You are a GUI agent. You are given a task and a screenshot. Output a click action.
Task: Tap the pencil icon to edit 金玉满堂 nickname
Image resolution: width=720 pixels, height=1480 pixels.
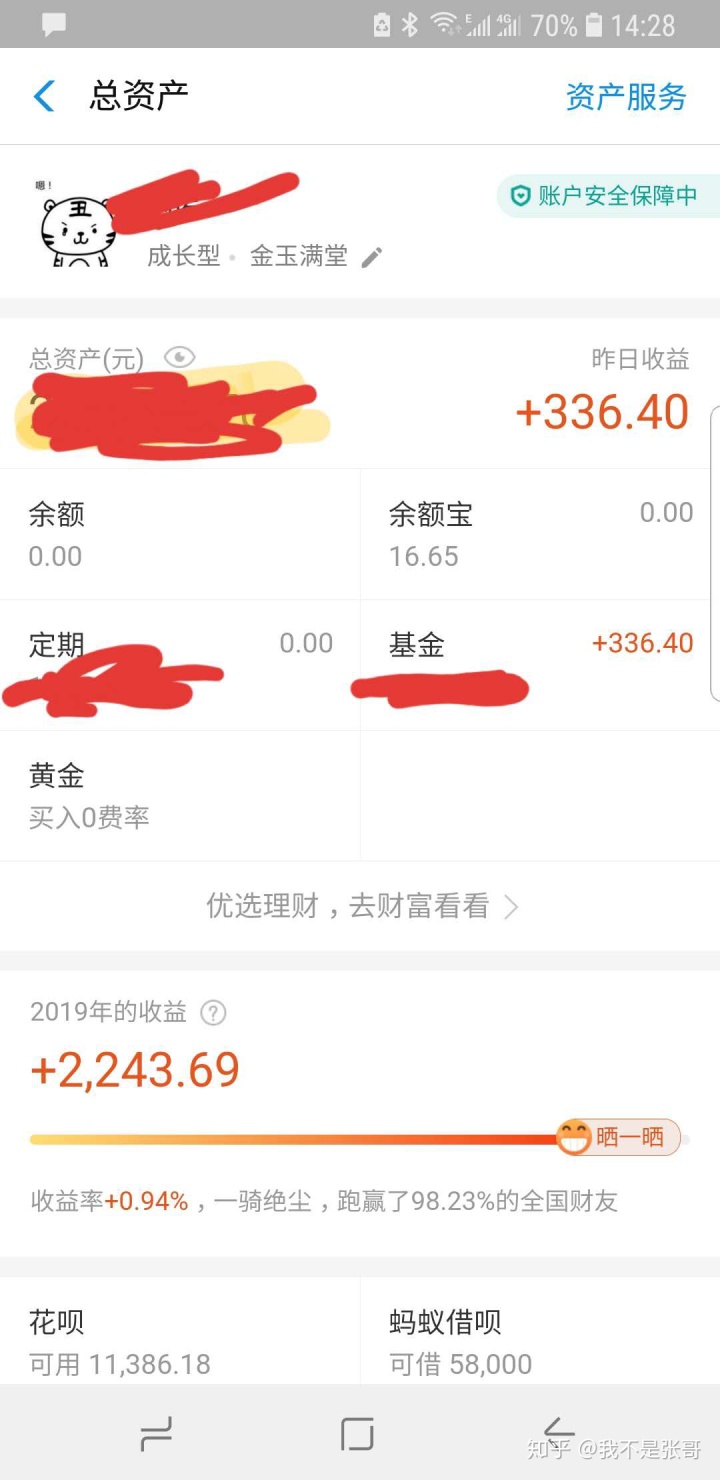pyautogui.click(x=371, y=257)
